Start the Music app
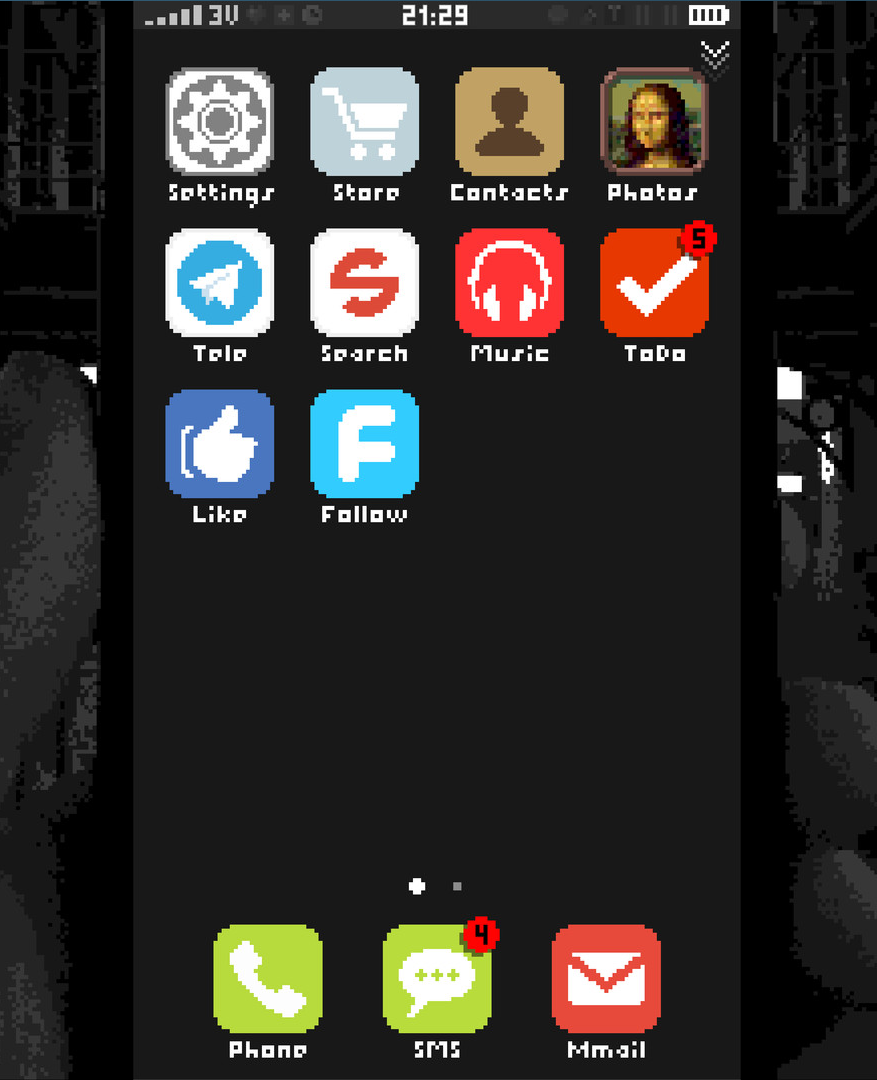The height and width of the screenshot is (1080, 877). click(x=509, y=282)
